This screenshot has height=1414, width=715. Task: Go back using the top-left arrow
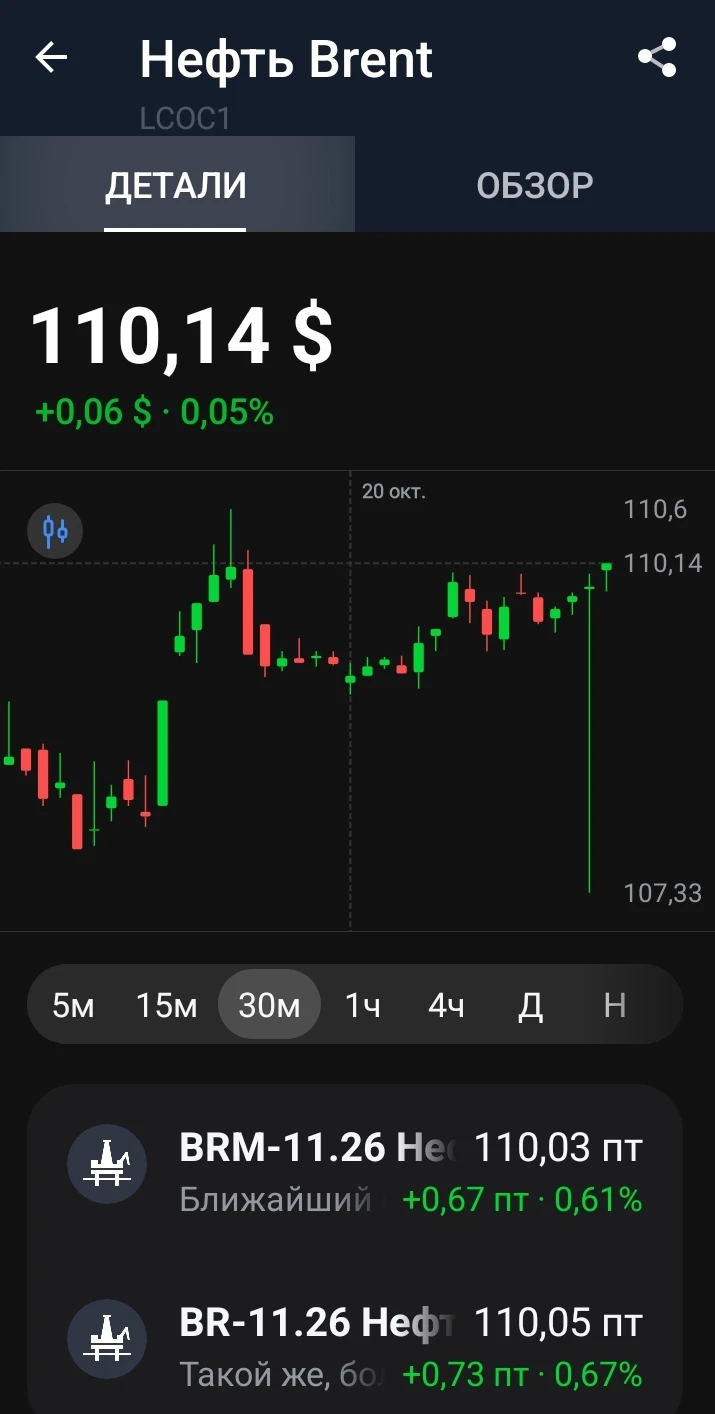[x=51, y=57]
